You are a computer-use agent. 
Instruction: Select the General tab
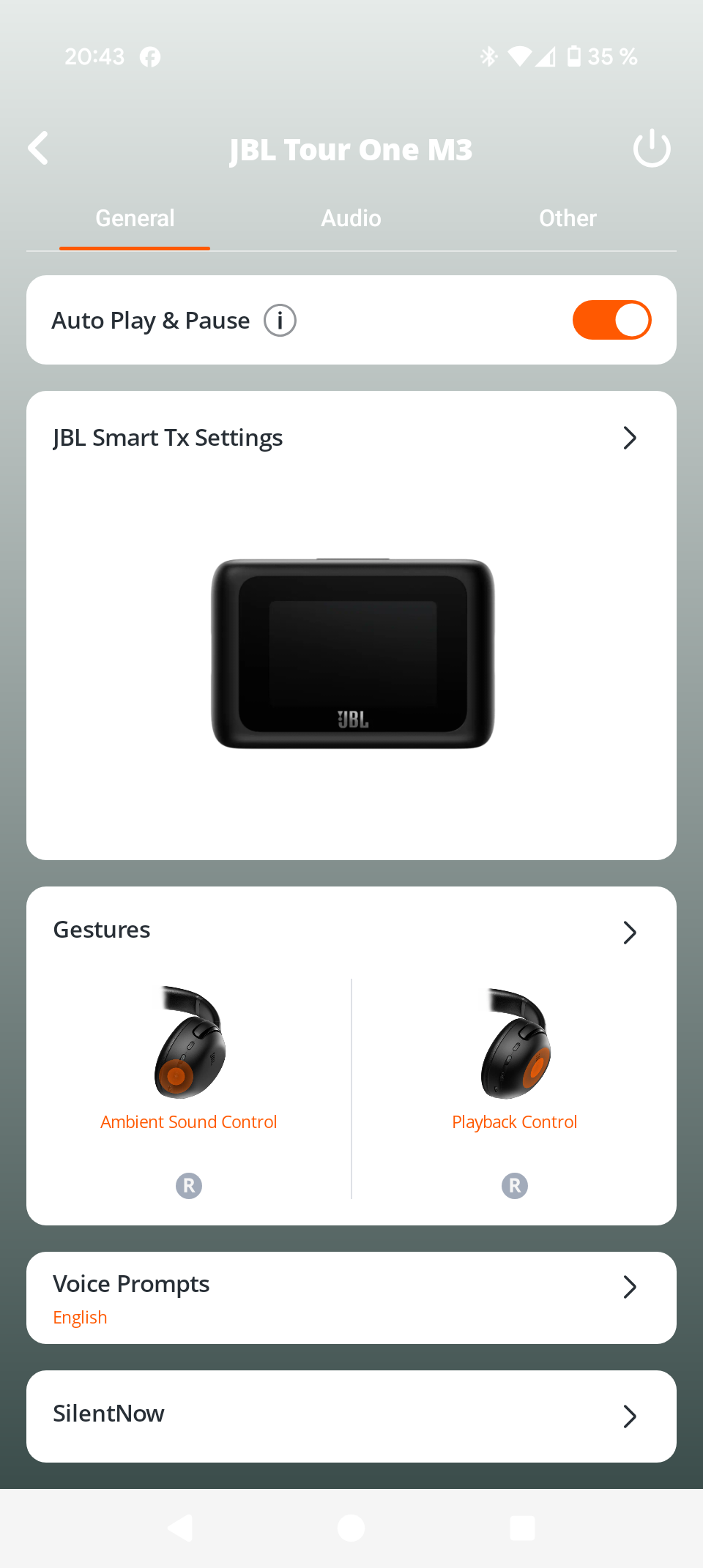point(135,218)
